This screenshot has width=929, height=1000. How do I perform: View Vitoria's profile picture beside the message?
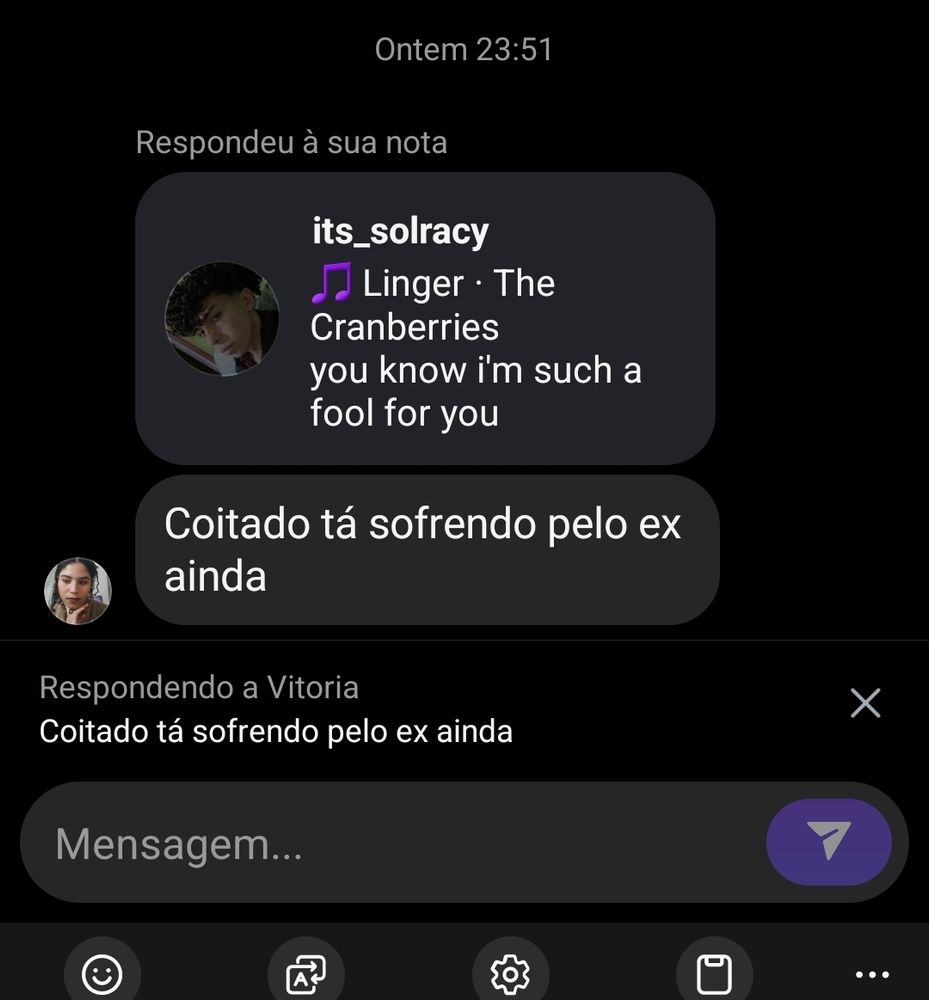(x=78, y=591)
